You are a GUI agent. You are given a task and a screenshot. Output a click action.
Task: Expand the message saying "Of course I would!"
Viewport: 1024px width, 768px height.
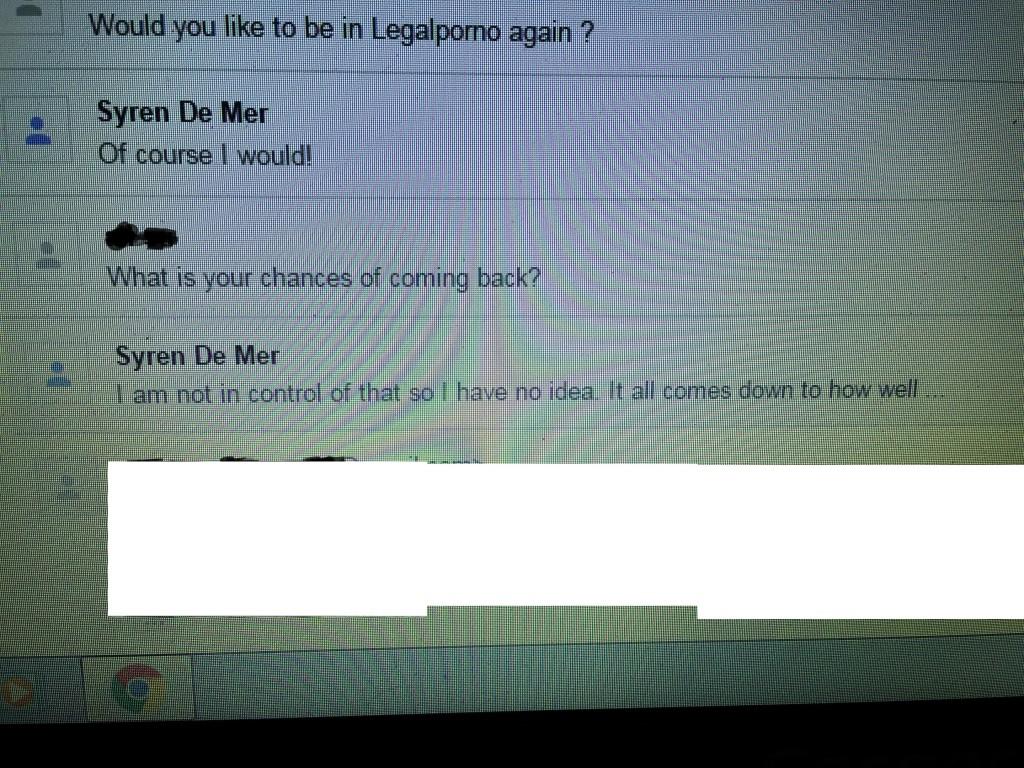click(205, 155)
